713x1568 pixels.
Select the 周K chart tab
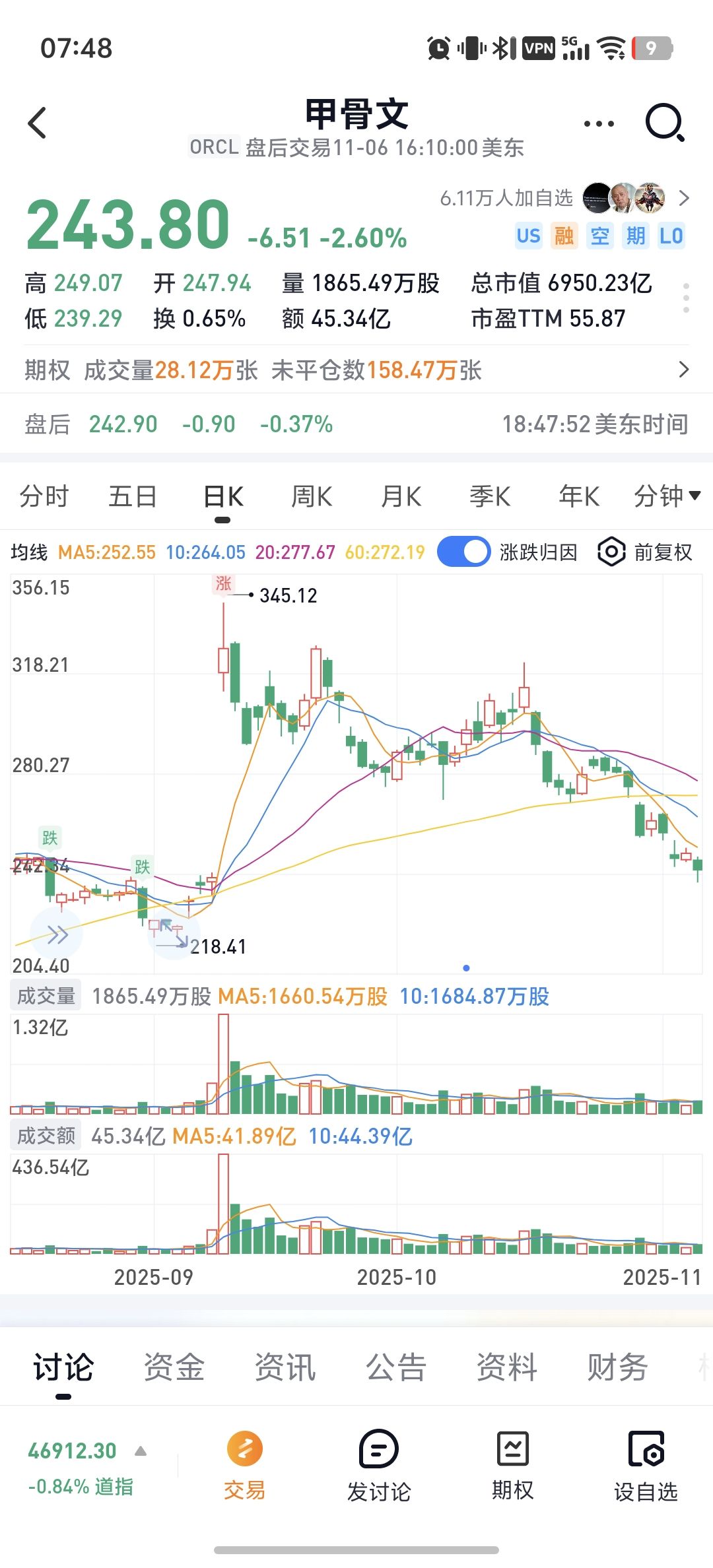[312, 496]
